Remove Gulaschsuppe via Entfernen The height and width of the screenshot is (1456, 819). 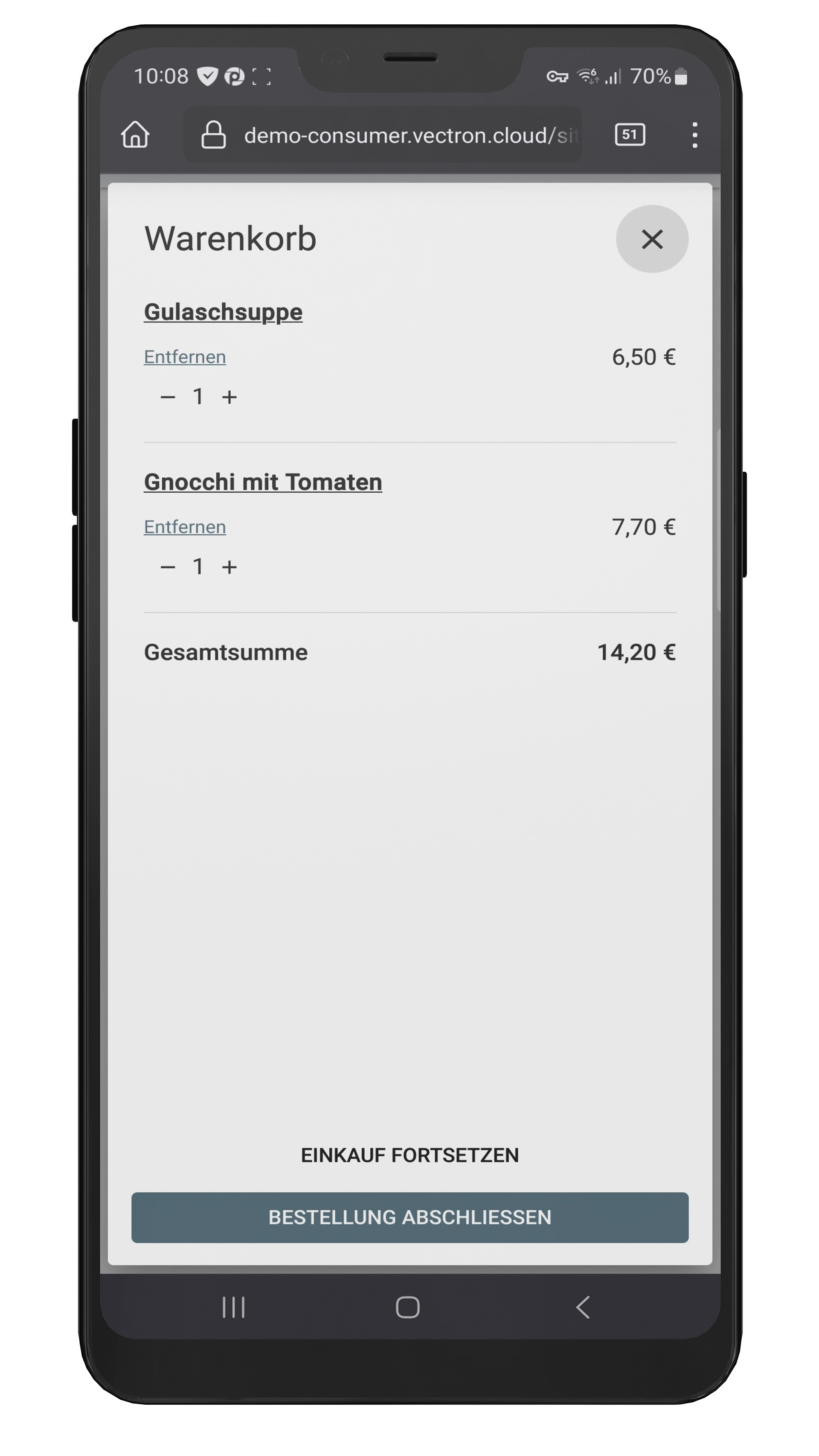[x=184, y=357]
